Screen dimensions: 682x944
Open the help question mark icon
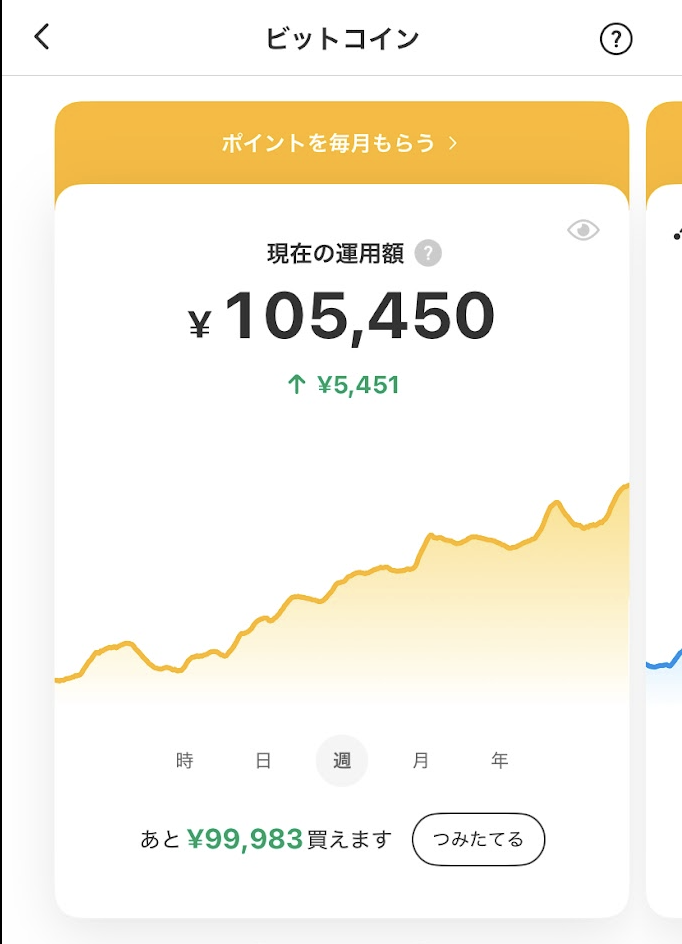[x=616, y=40]
